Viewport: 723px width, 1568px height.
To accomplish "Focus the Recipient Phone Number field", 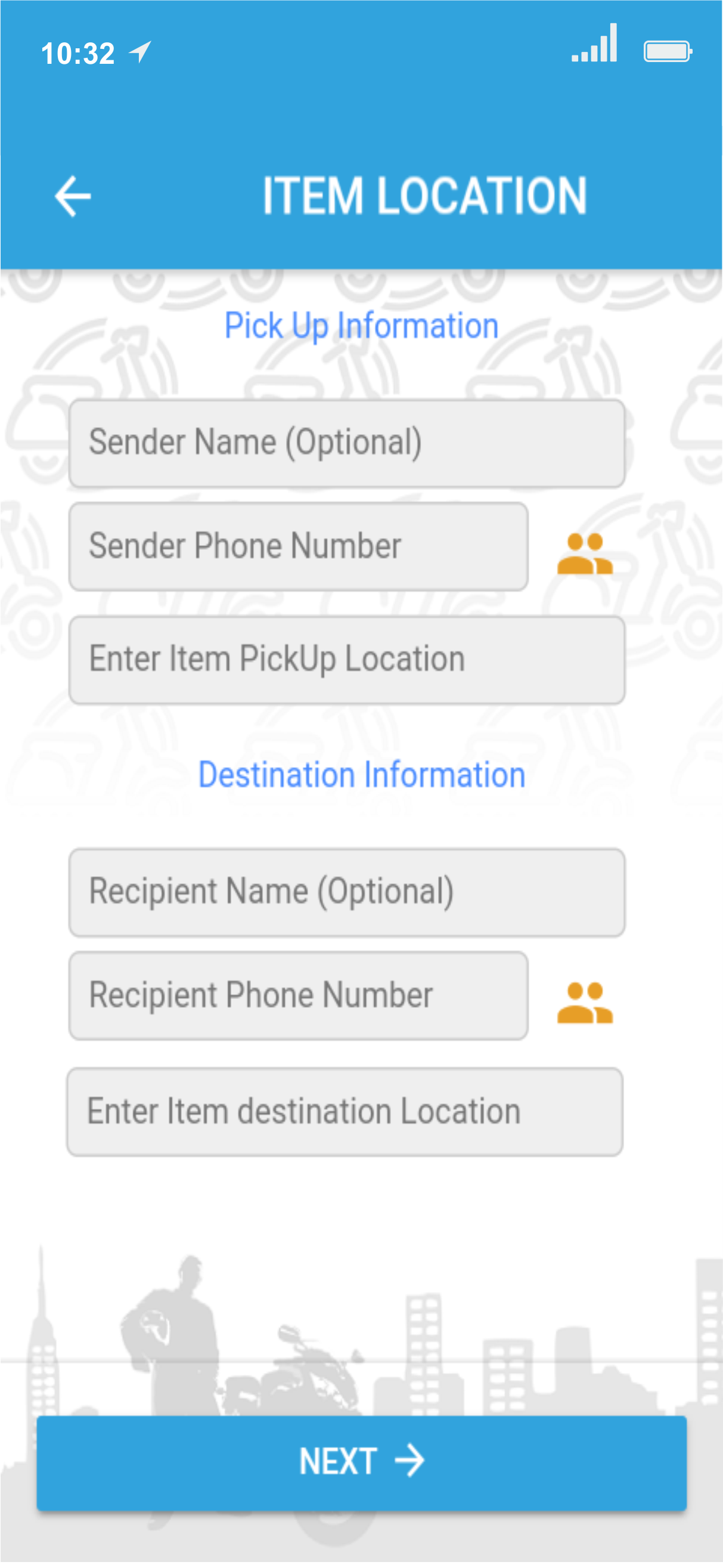I will 298,996.
